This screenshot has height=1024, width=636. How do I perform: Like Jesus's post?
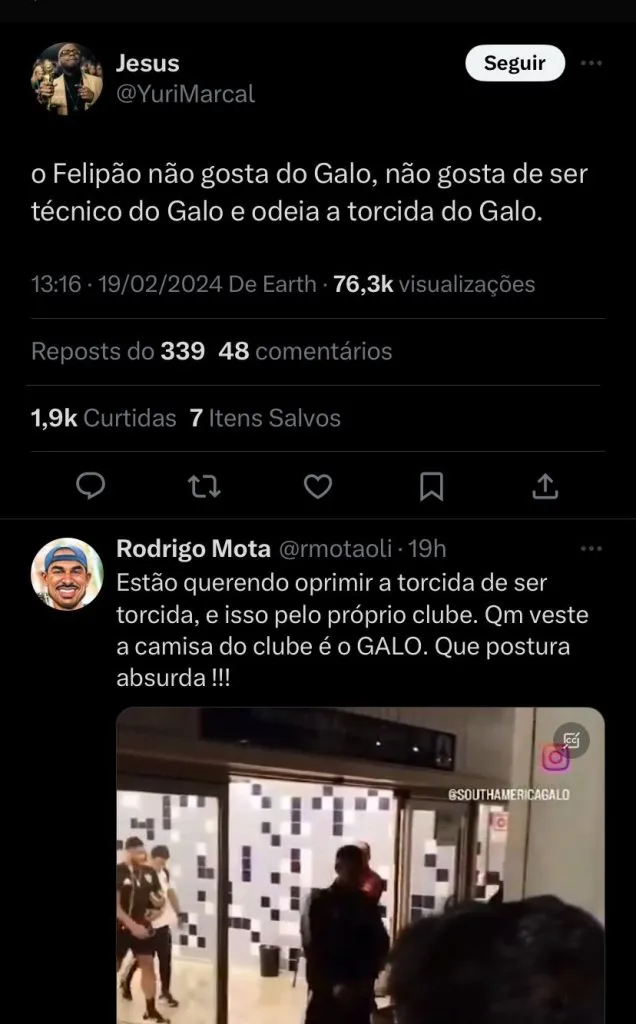coord(318,486)
